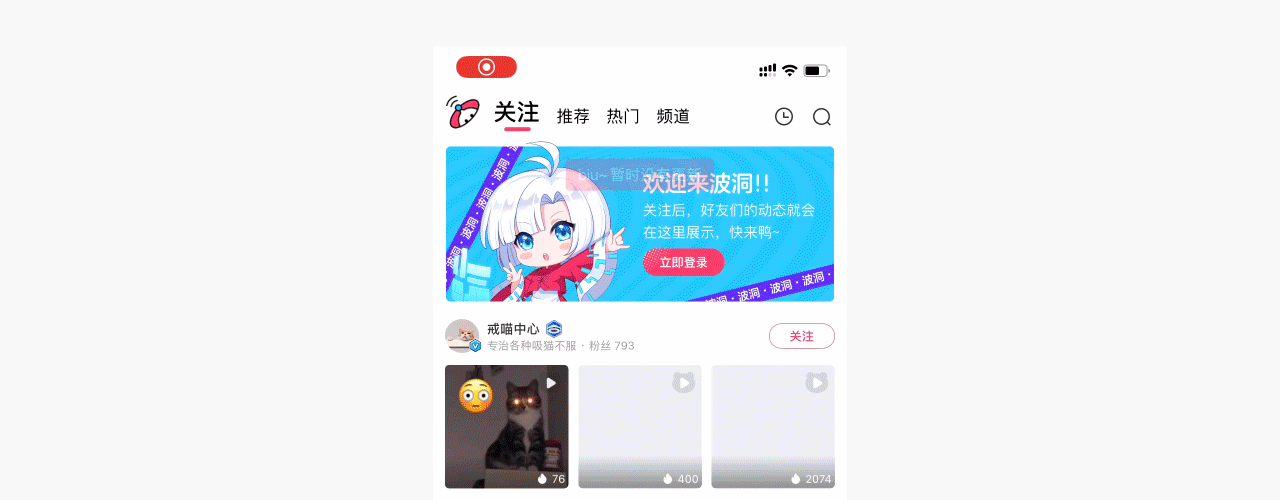The height and width of the screenshot is (500, 1280).
Task: Switch to the 推荐 tab
Action: [573, 117]
